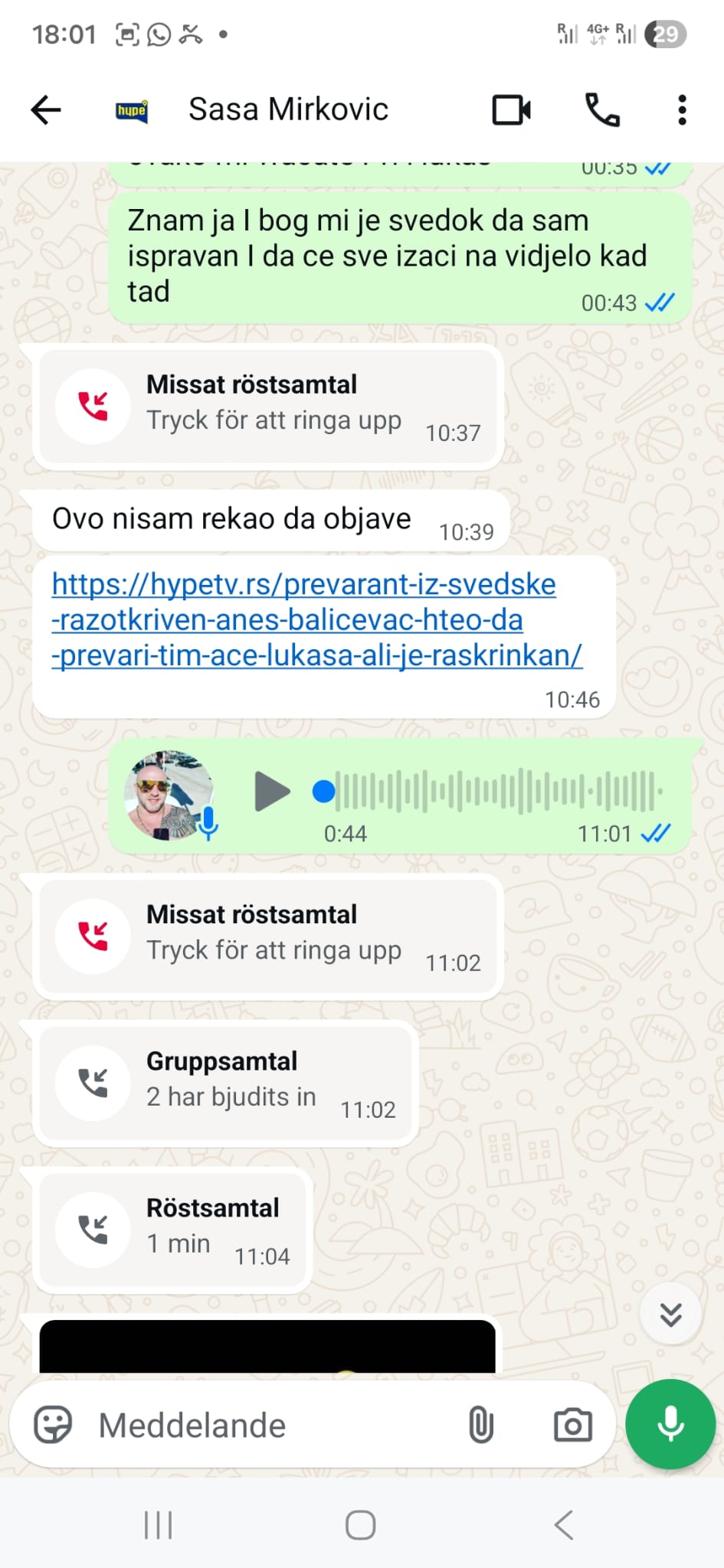Record a voice message
Viewport: 724px width, 1568px height.
tap(670, 1424)
